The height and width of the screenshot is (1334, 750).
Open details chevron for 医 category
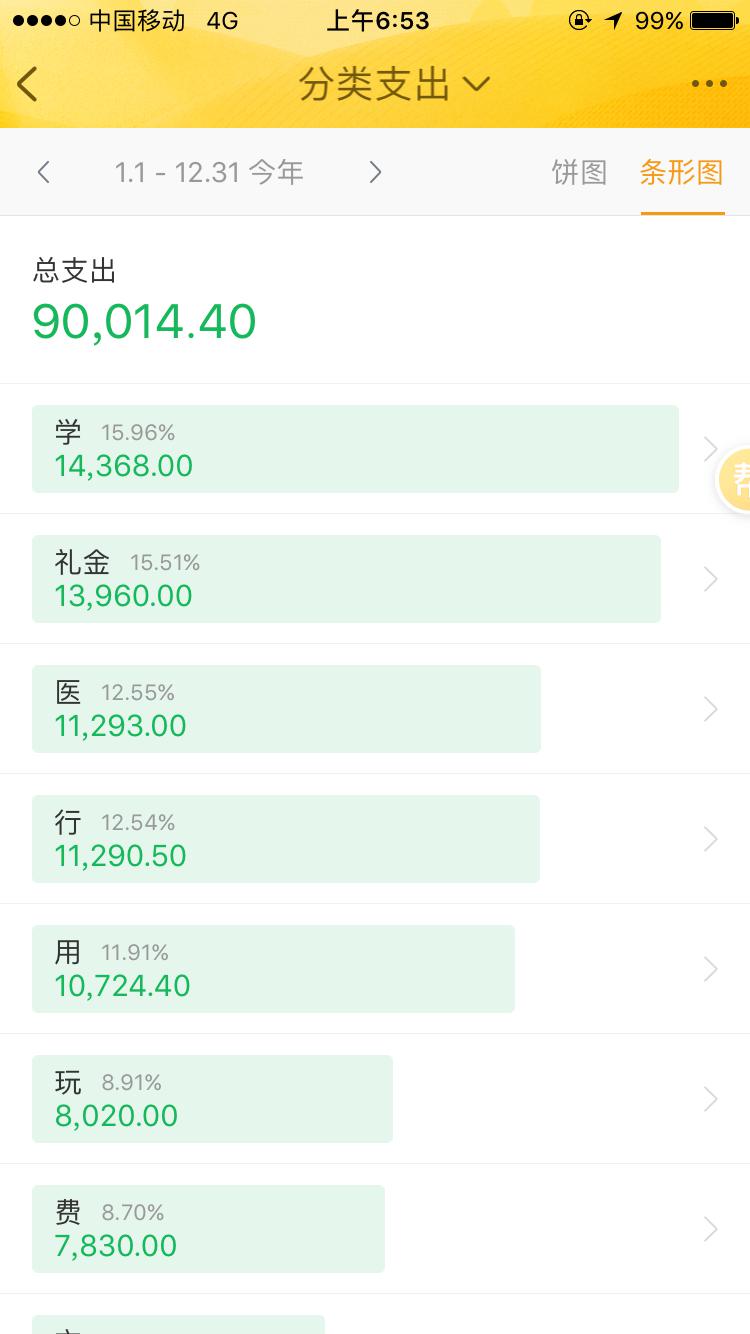click(709, 708)
